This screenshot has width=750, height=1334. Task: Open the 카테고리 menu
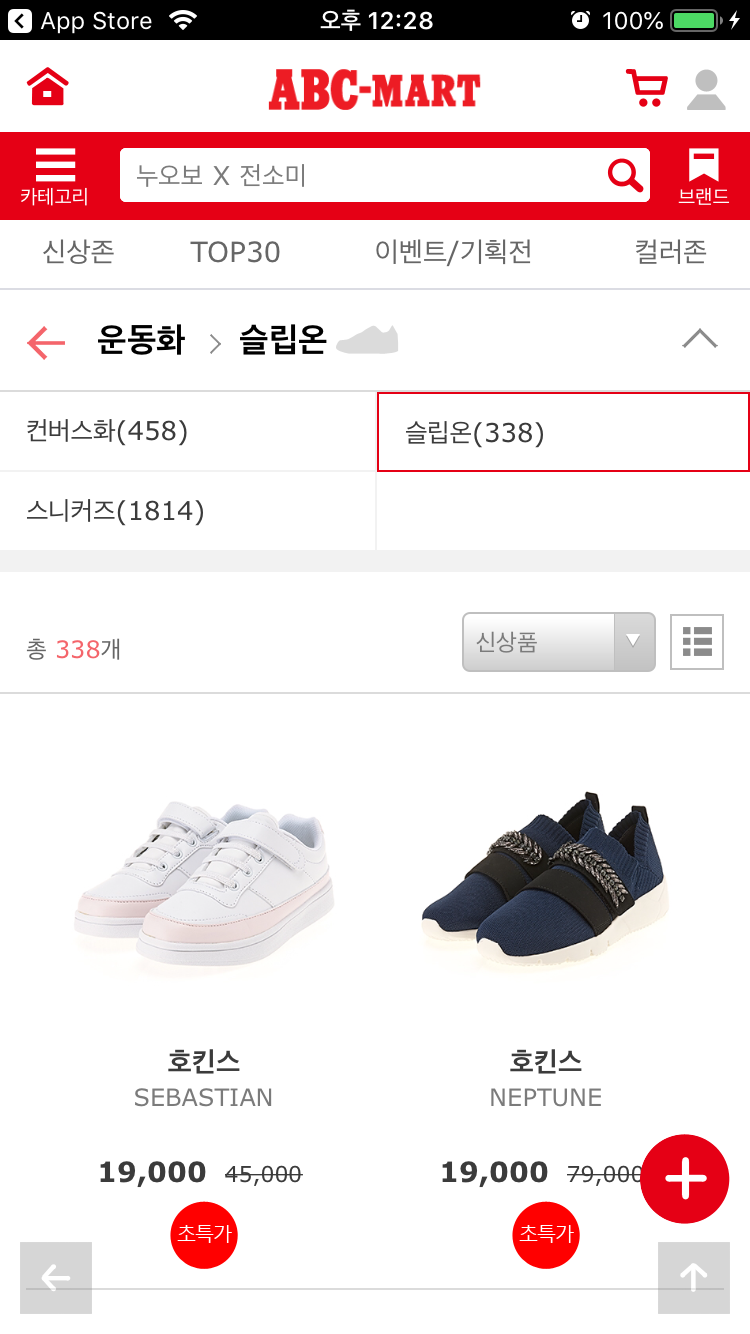tap(55, 176)
